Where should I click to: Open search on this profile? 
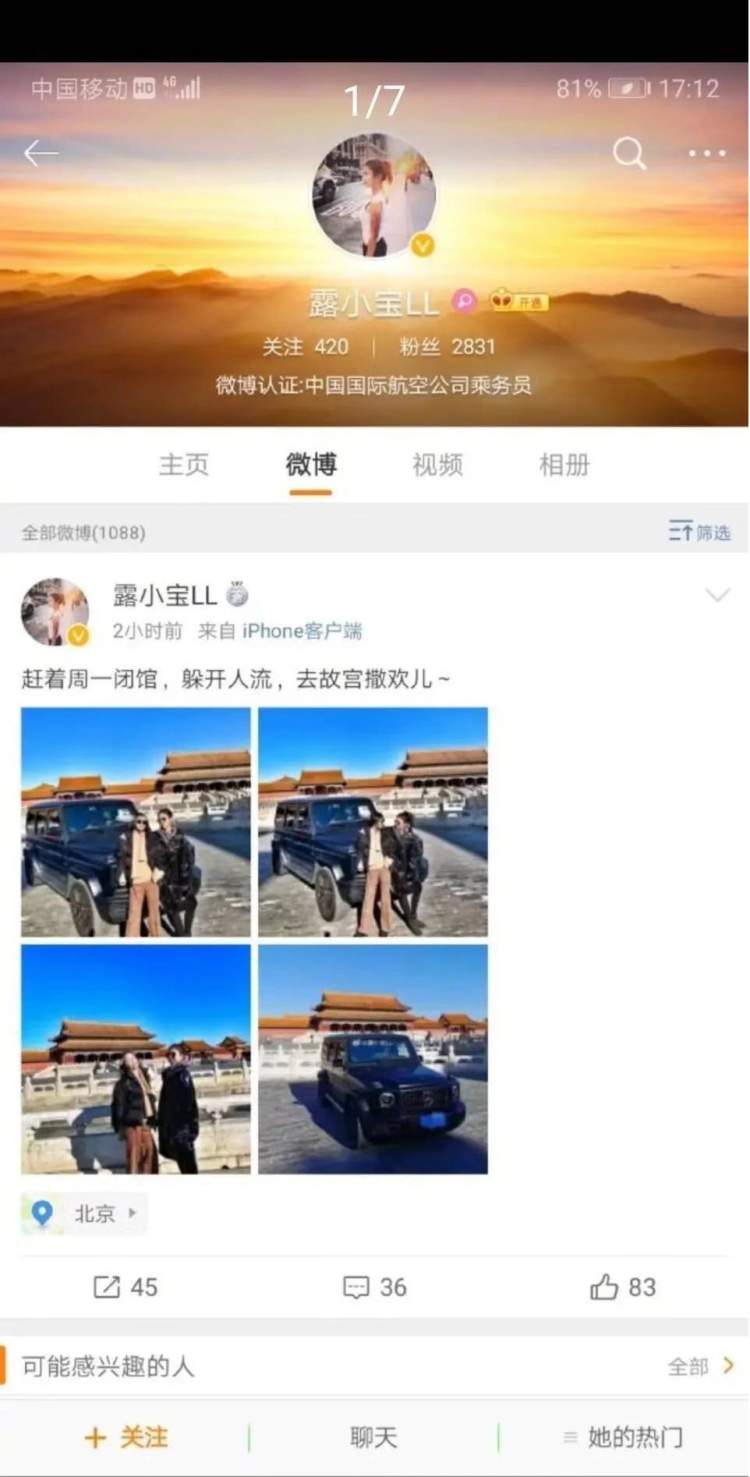pos(629,153)
